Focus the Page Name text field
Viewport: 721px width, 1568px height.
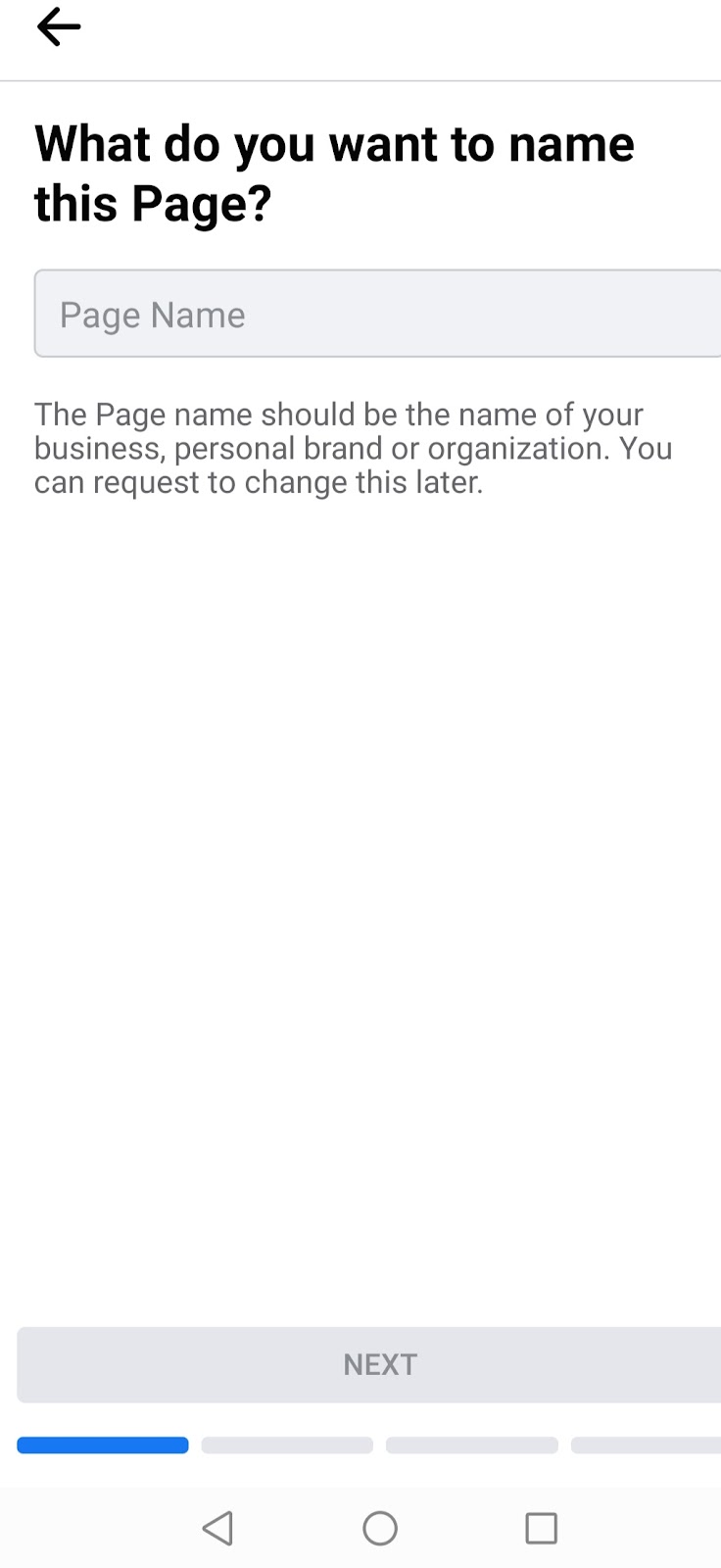click(378, 314)
